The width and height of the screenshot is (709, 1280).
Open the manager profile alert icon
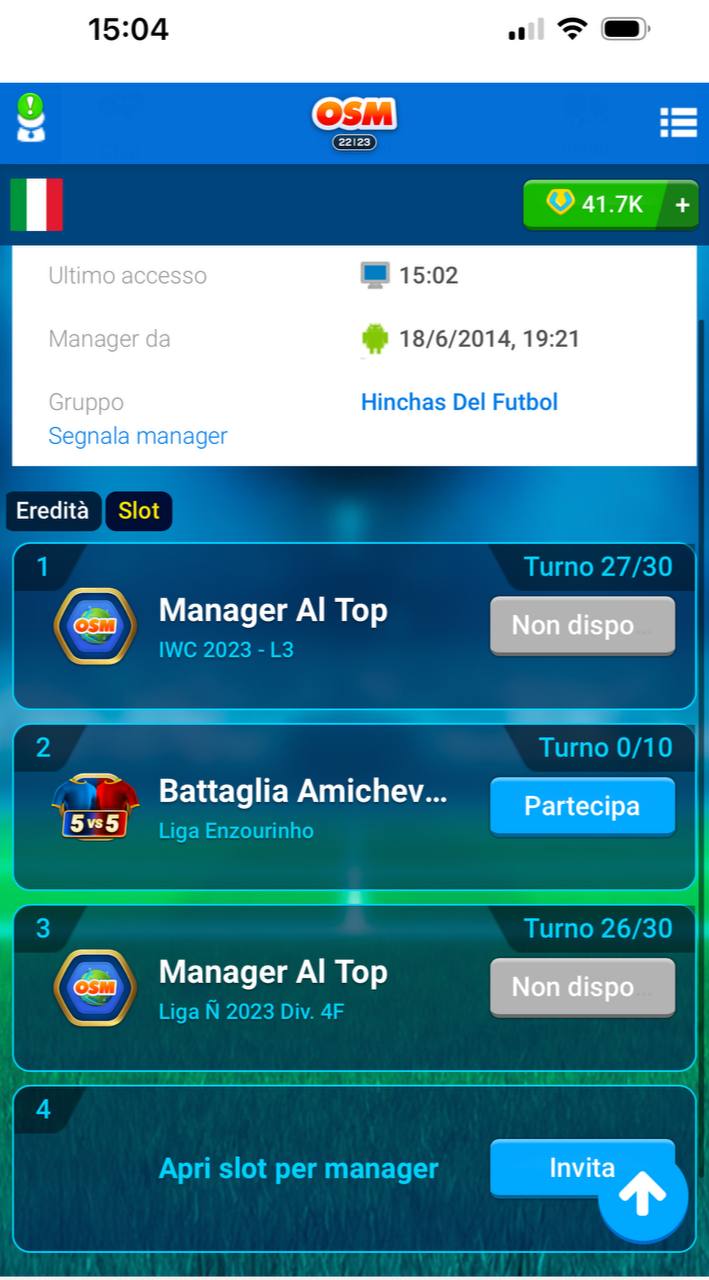(x=32, y=118)
